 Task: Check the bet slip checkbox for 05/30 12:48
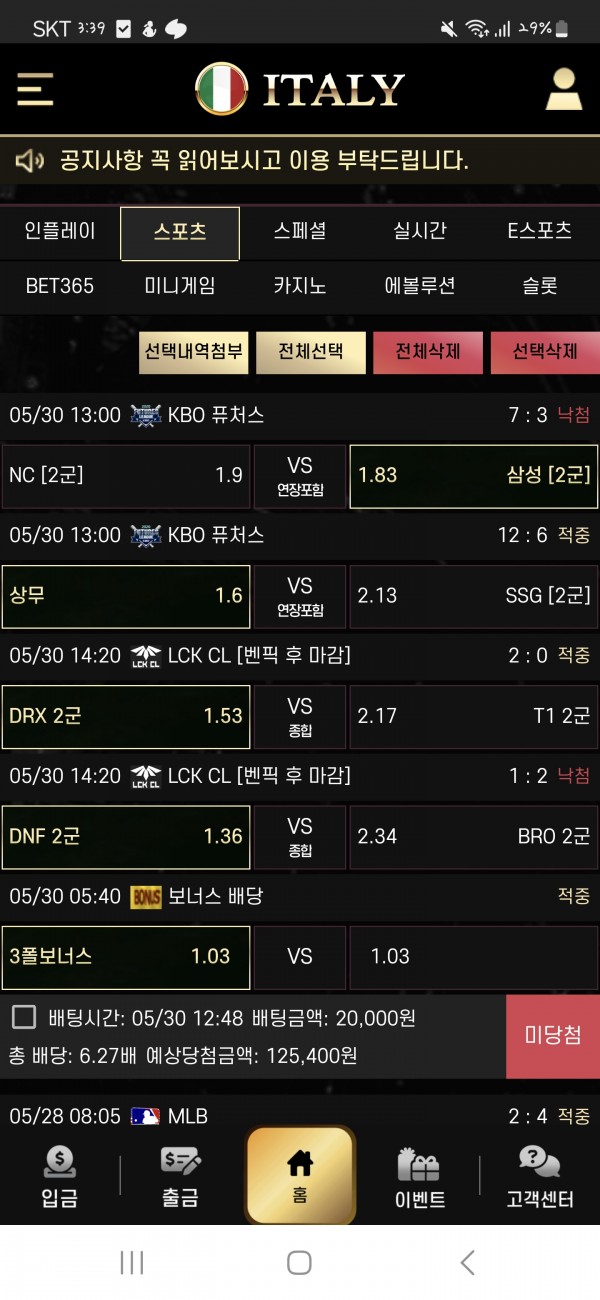24,1018
